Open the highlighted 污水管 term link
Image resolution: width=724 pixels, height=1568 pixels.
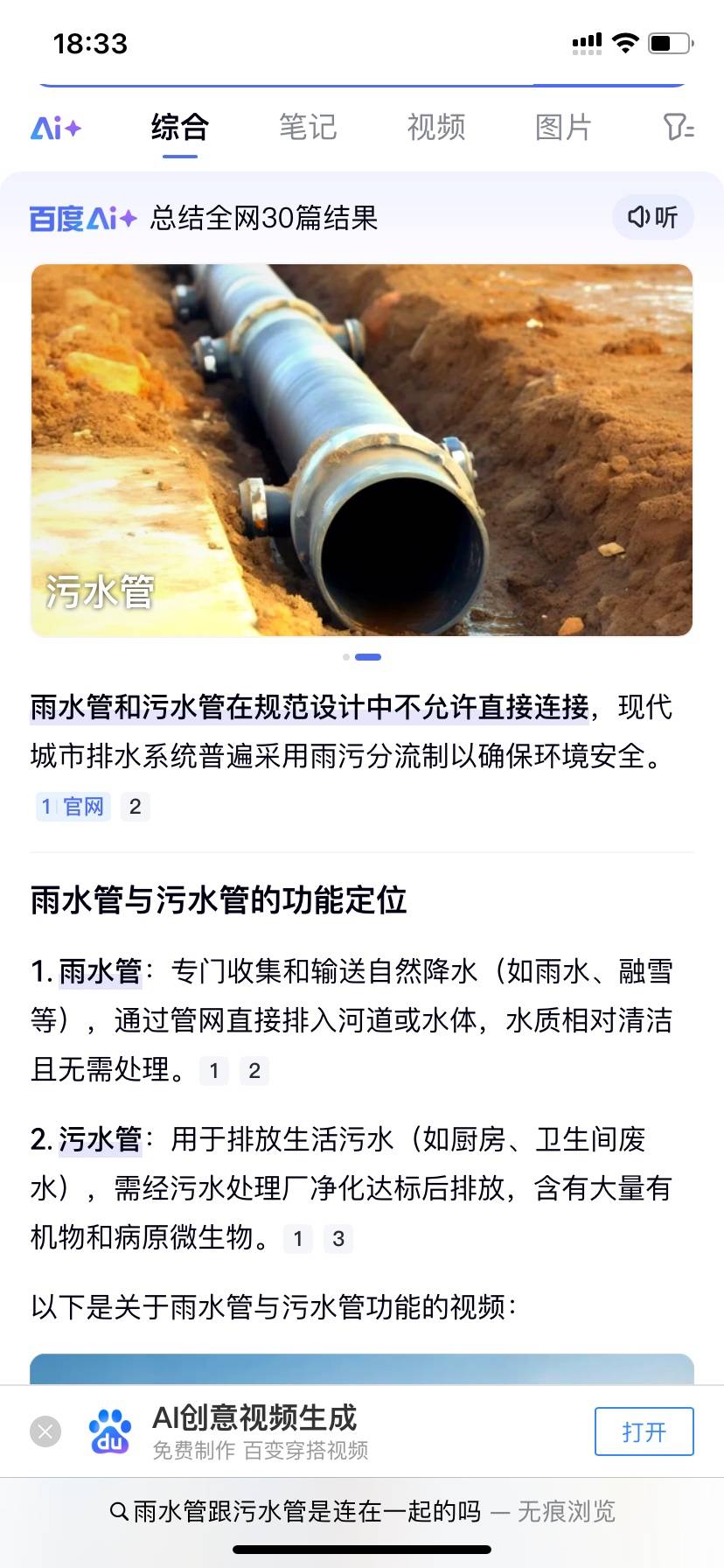point(101,1139)
